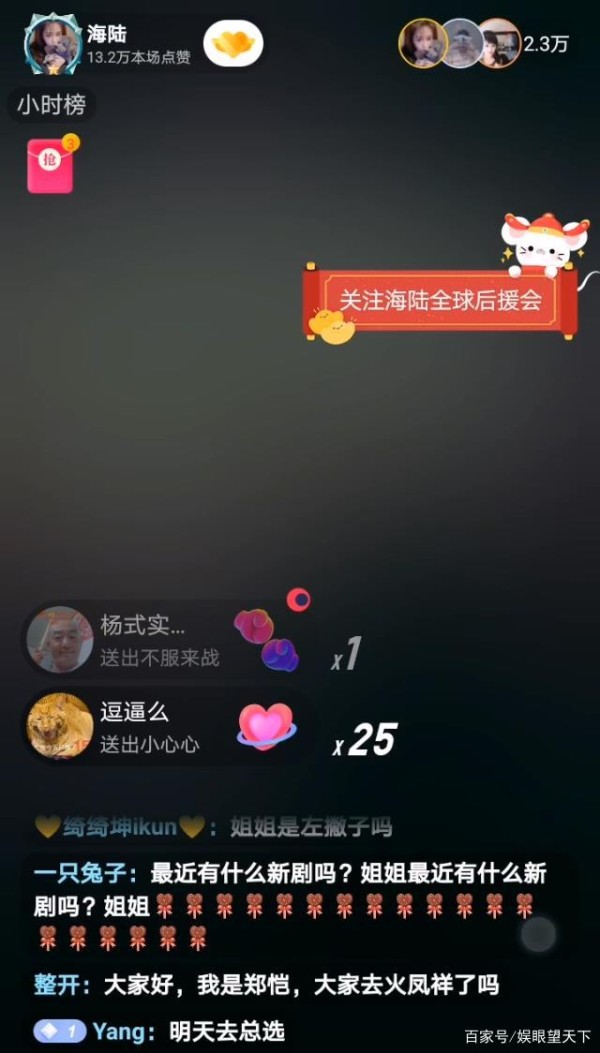Image resolution: width=600 pixels, height=1053 pixels.
Task: Open the gift notice from 杨式实...
Action: coord(161,640)
